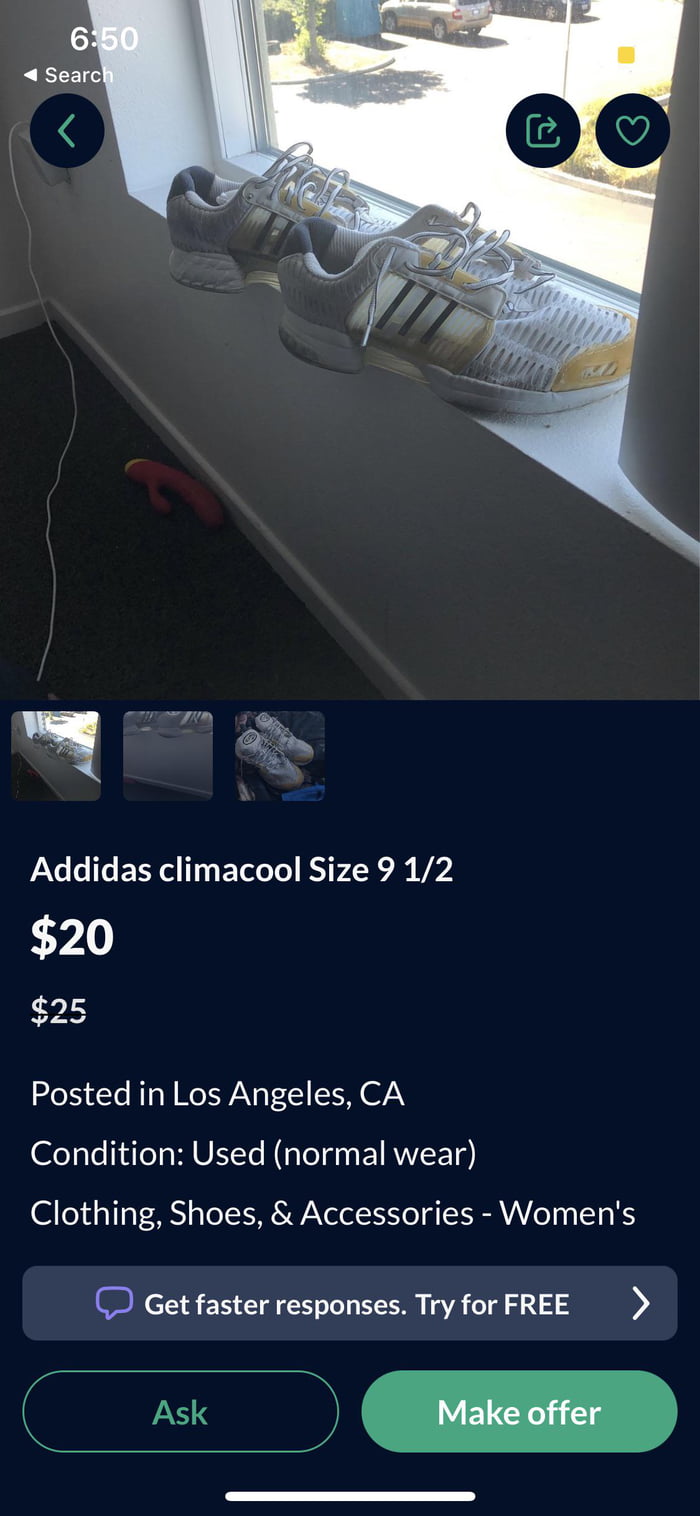
Task: Go back using the arrow icon
Action: 67,130
